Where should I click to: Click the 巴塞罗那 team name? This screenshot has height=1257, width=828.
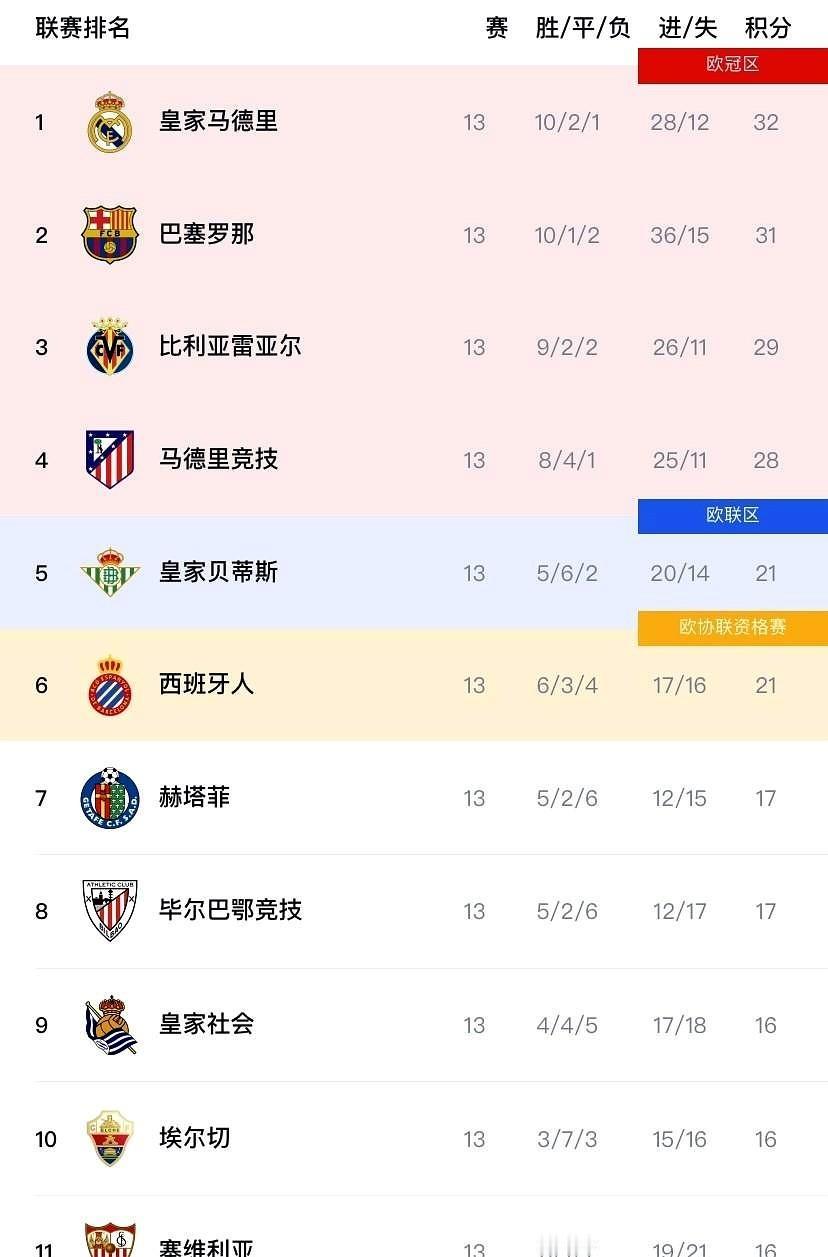coord(208,235)
